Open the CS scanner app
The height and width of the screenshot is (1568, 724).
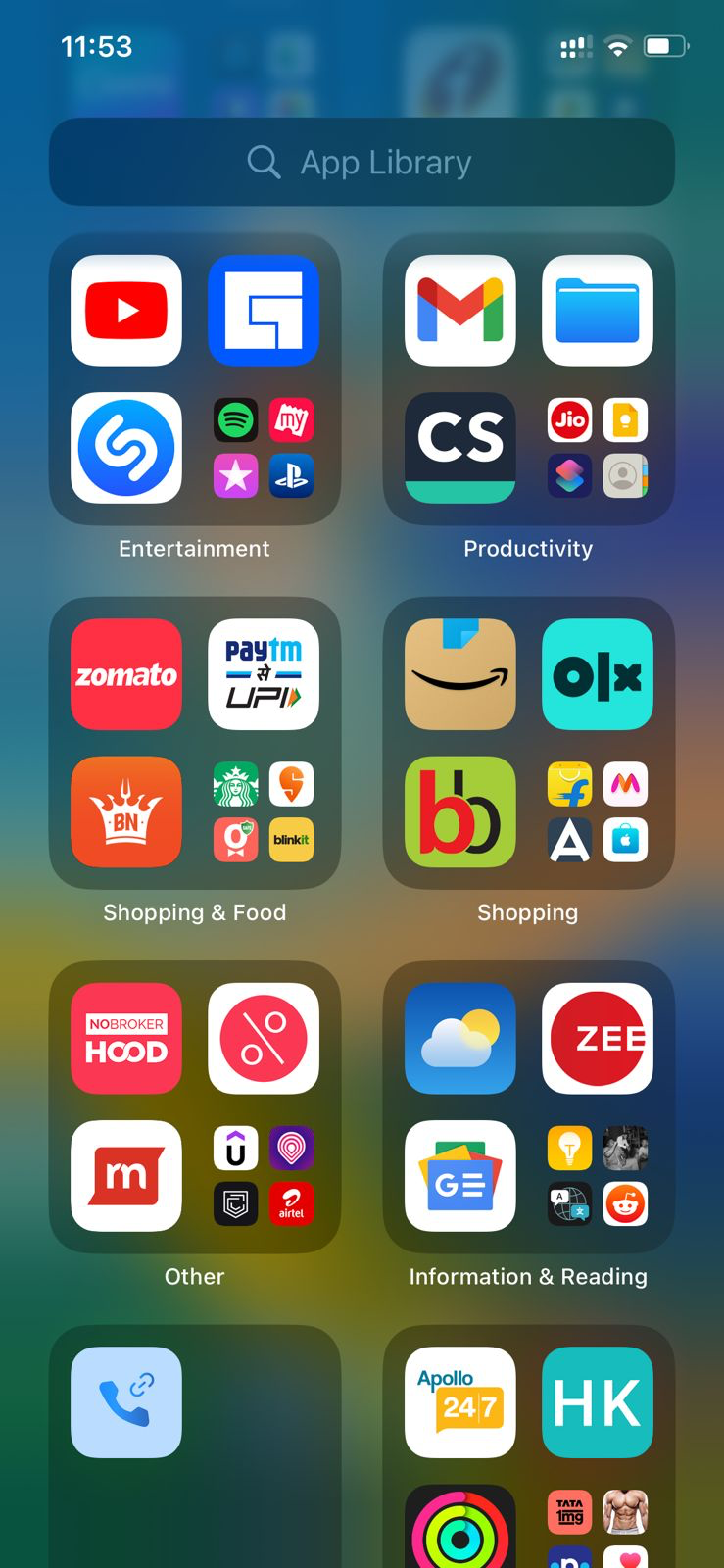point(460,448)
